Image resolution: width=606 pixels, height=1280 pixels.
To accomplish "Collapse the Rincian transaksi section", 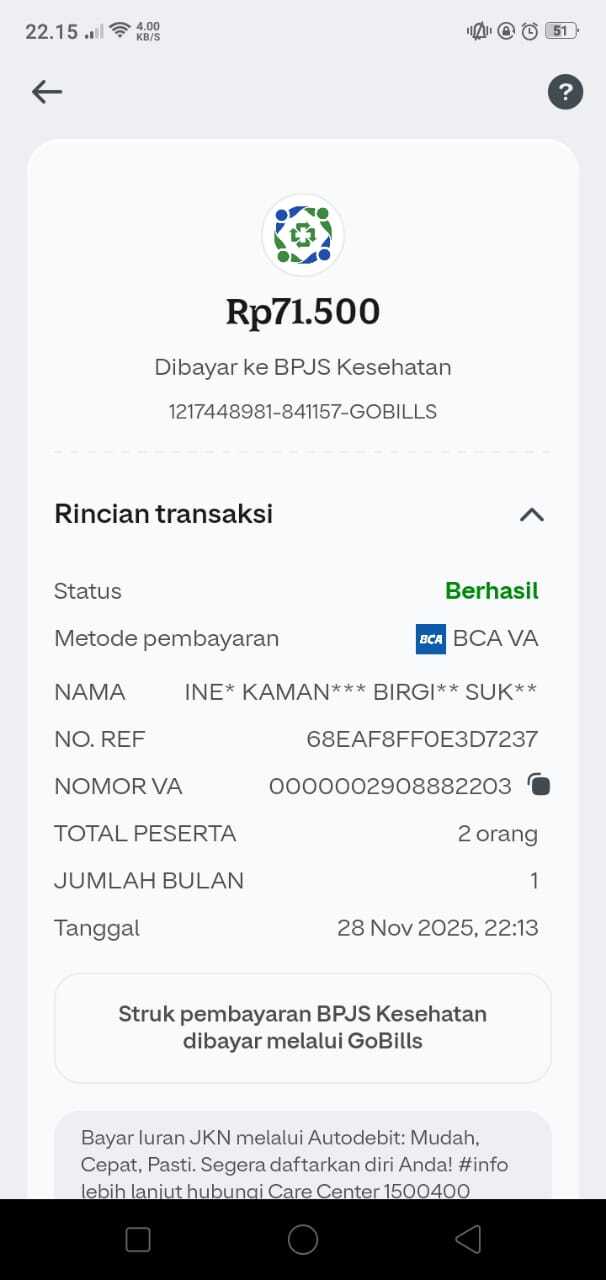I will click(x=532, y=515).
